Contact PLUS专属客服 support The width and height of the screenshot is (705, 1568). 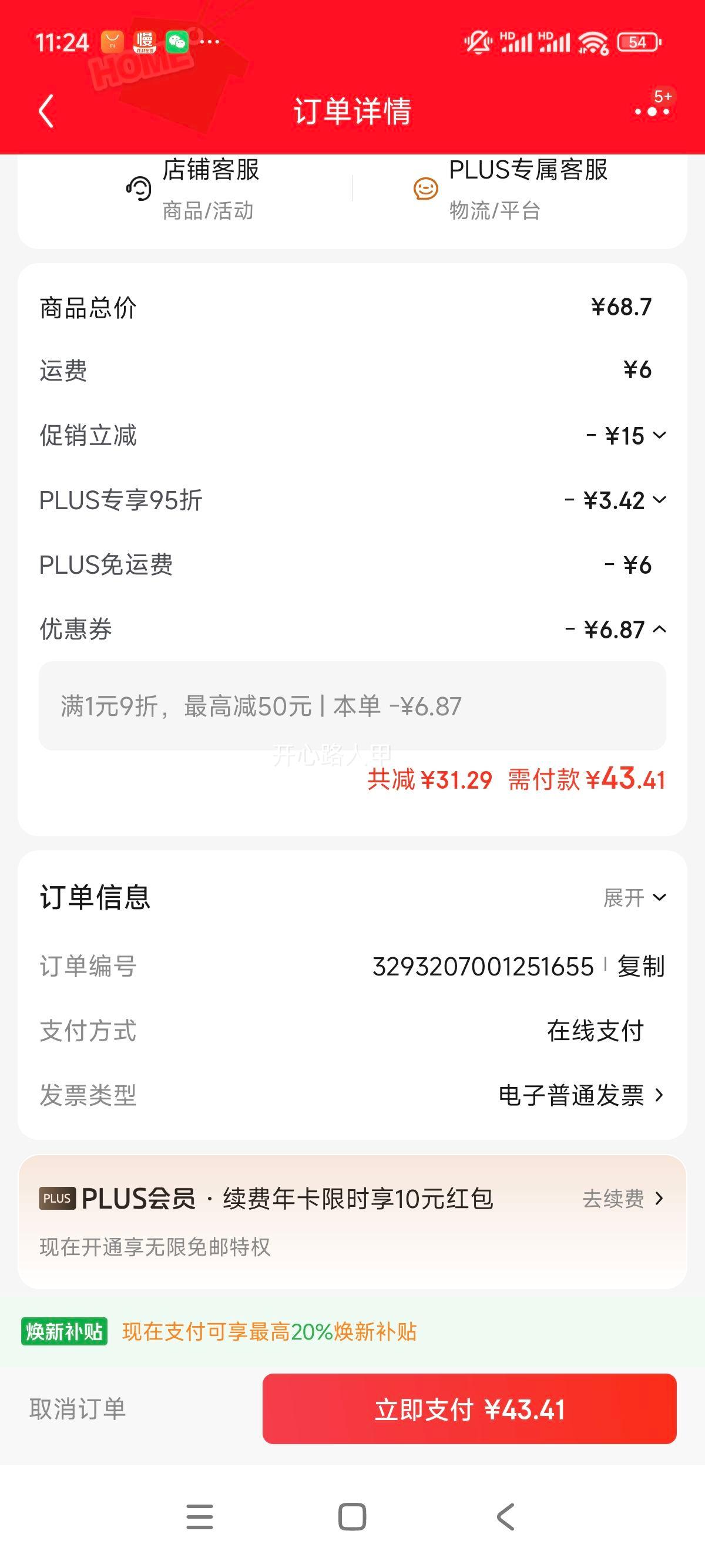click(511, 189)
